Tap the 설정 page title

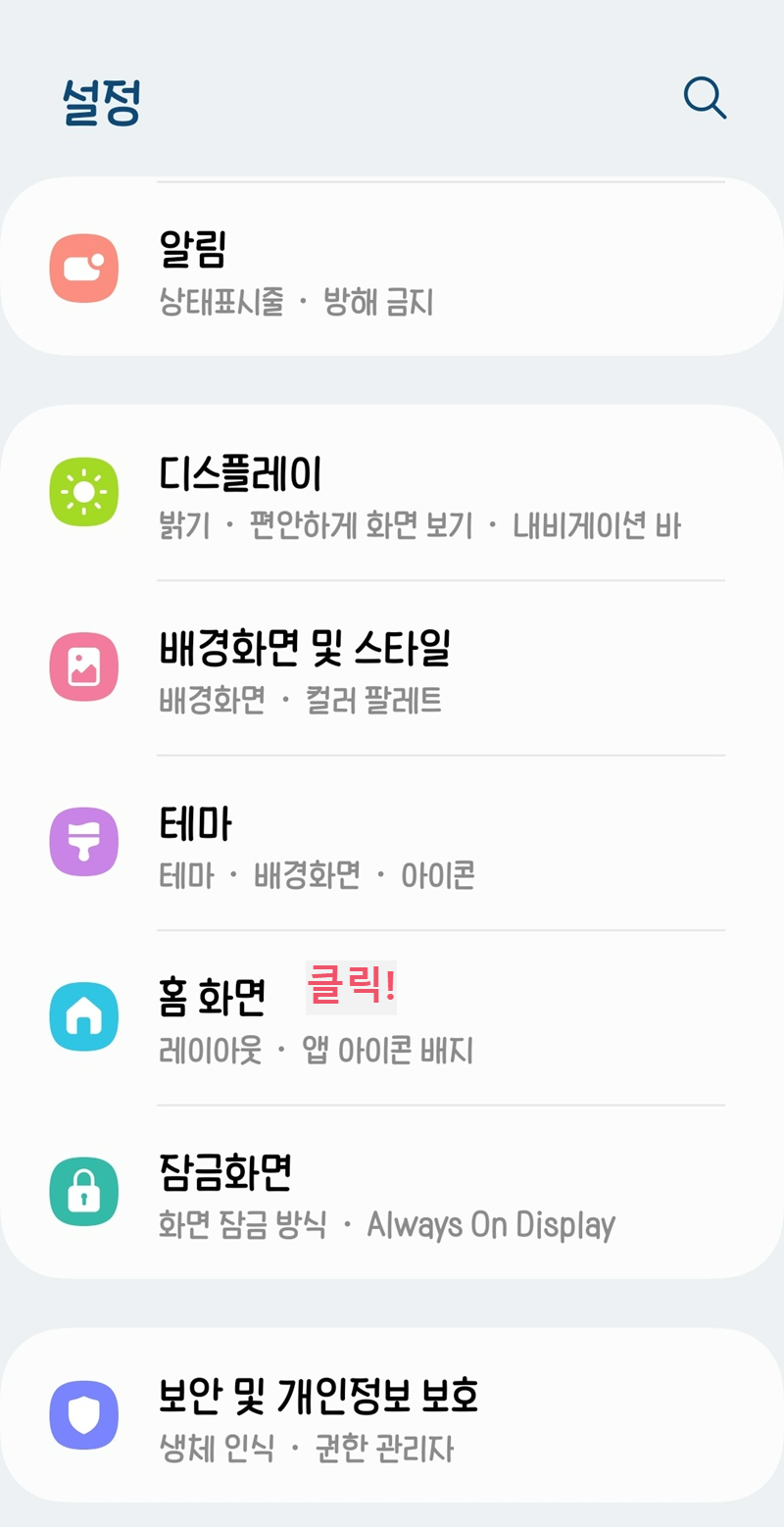pos(98,98)
